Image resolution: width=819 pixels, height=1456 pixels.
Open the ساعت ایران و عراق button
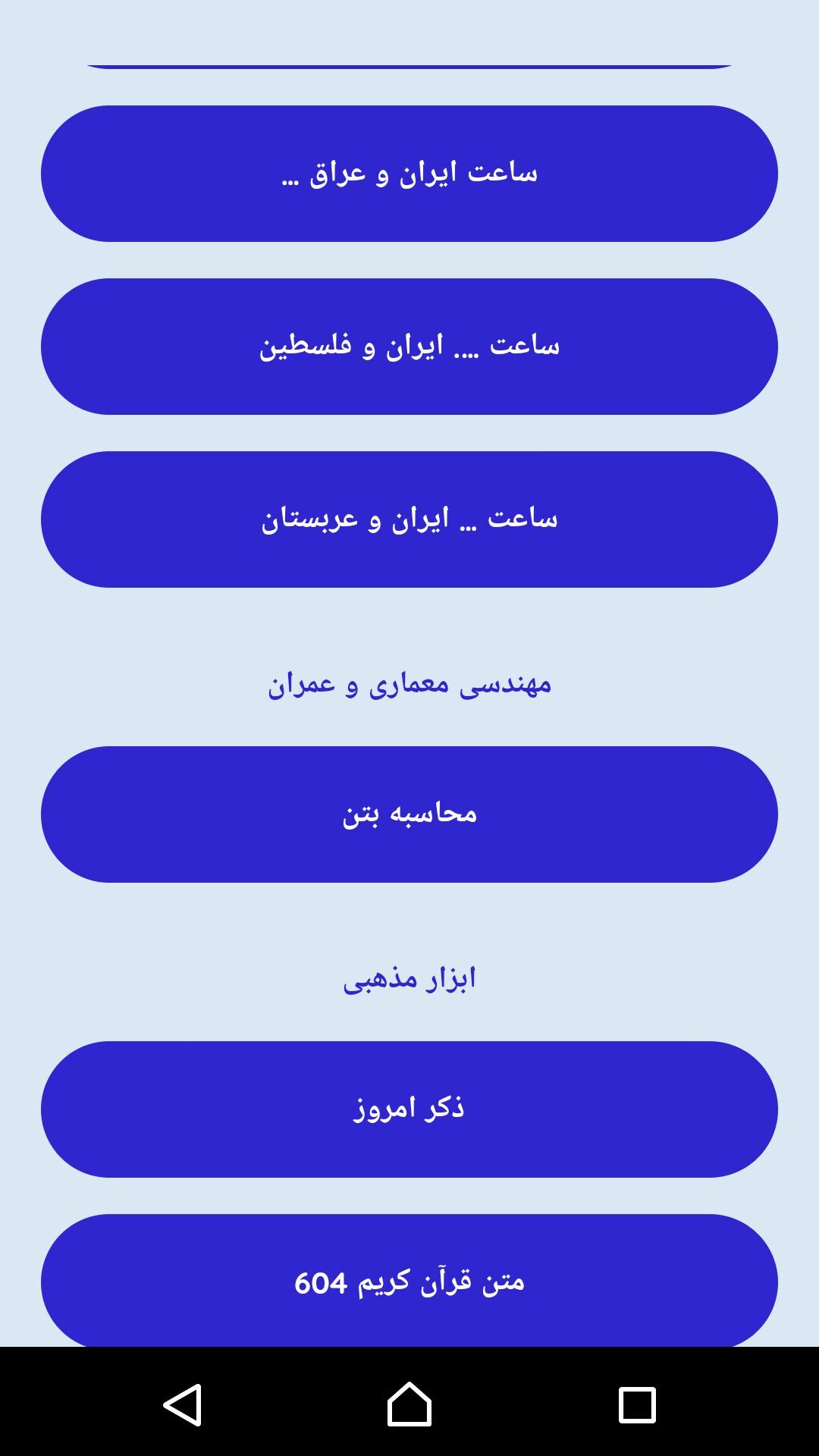click(x=409, y=174)
